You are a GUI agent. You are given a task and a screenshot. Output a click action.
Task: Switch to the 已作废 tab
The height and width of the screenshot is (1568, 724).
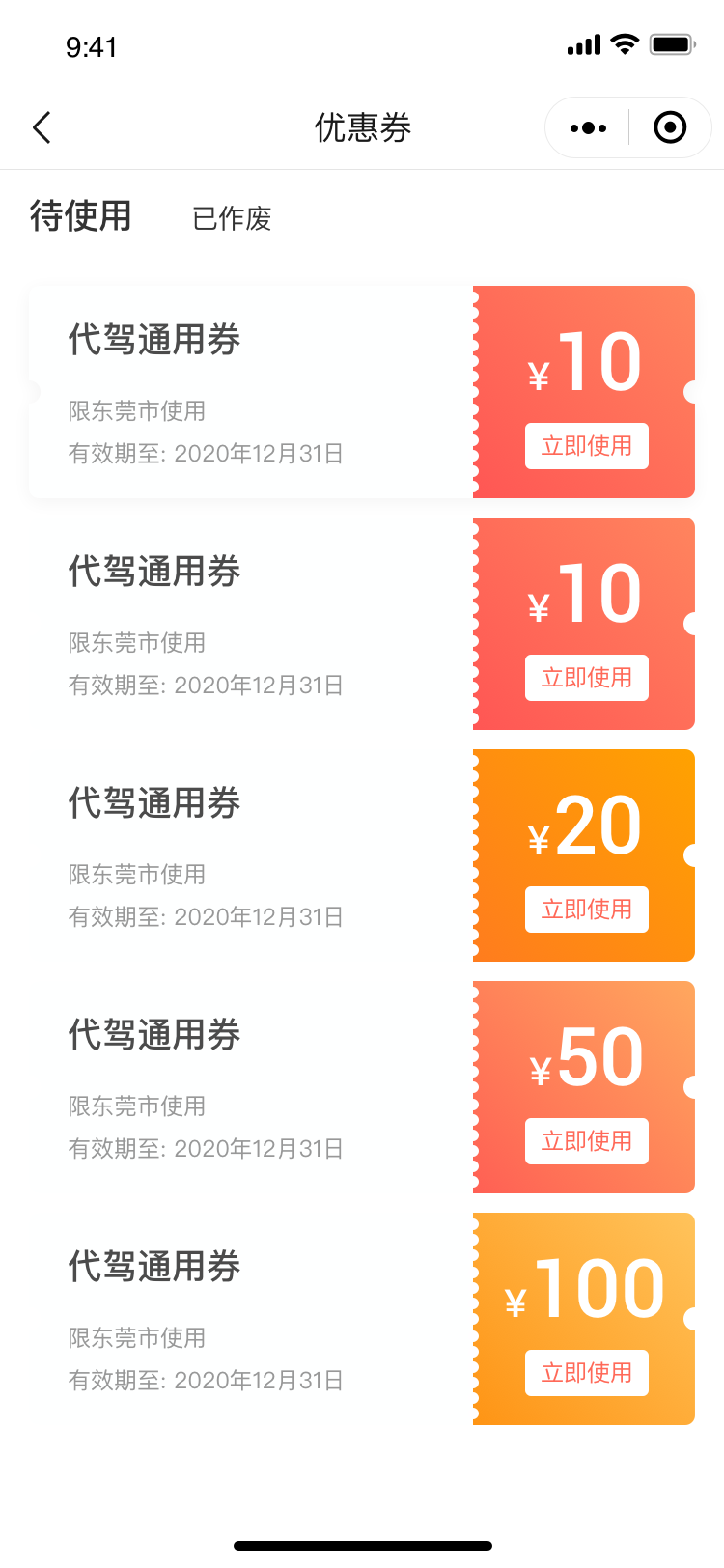click(232, 218)
